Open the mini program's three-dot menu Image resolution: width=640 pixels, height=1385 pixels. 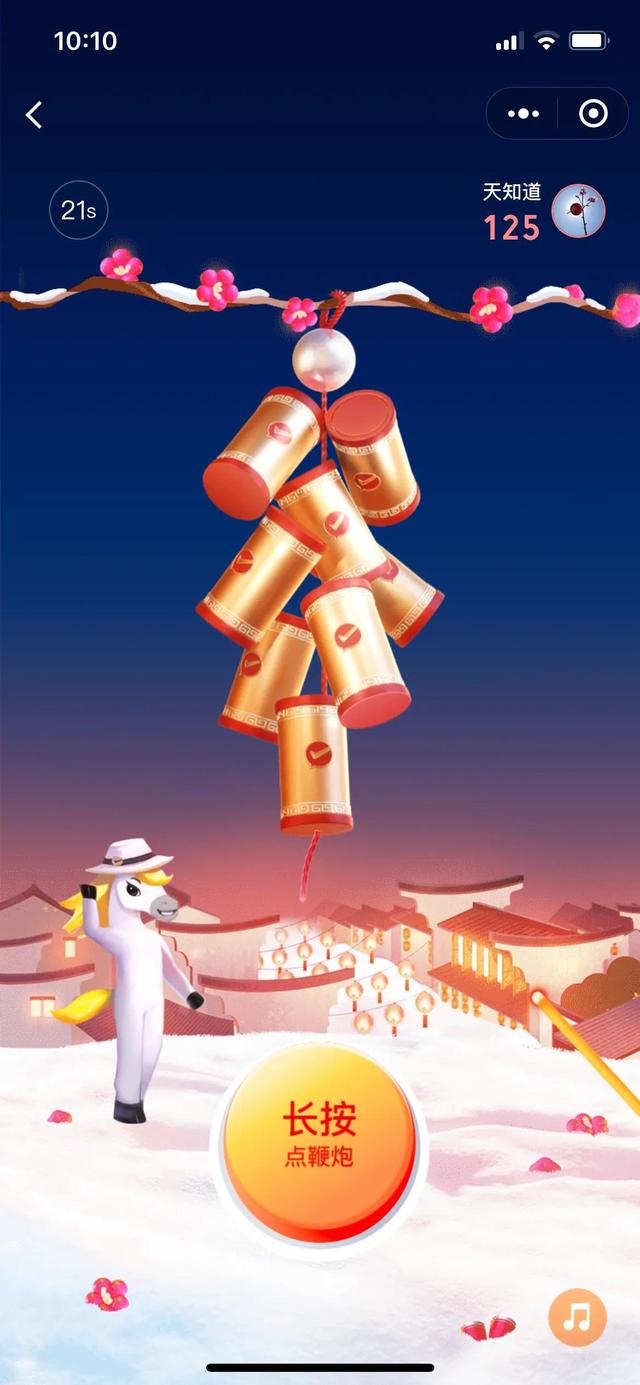[523, 114]
